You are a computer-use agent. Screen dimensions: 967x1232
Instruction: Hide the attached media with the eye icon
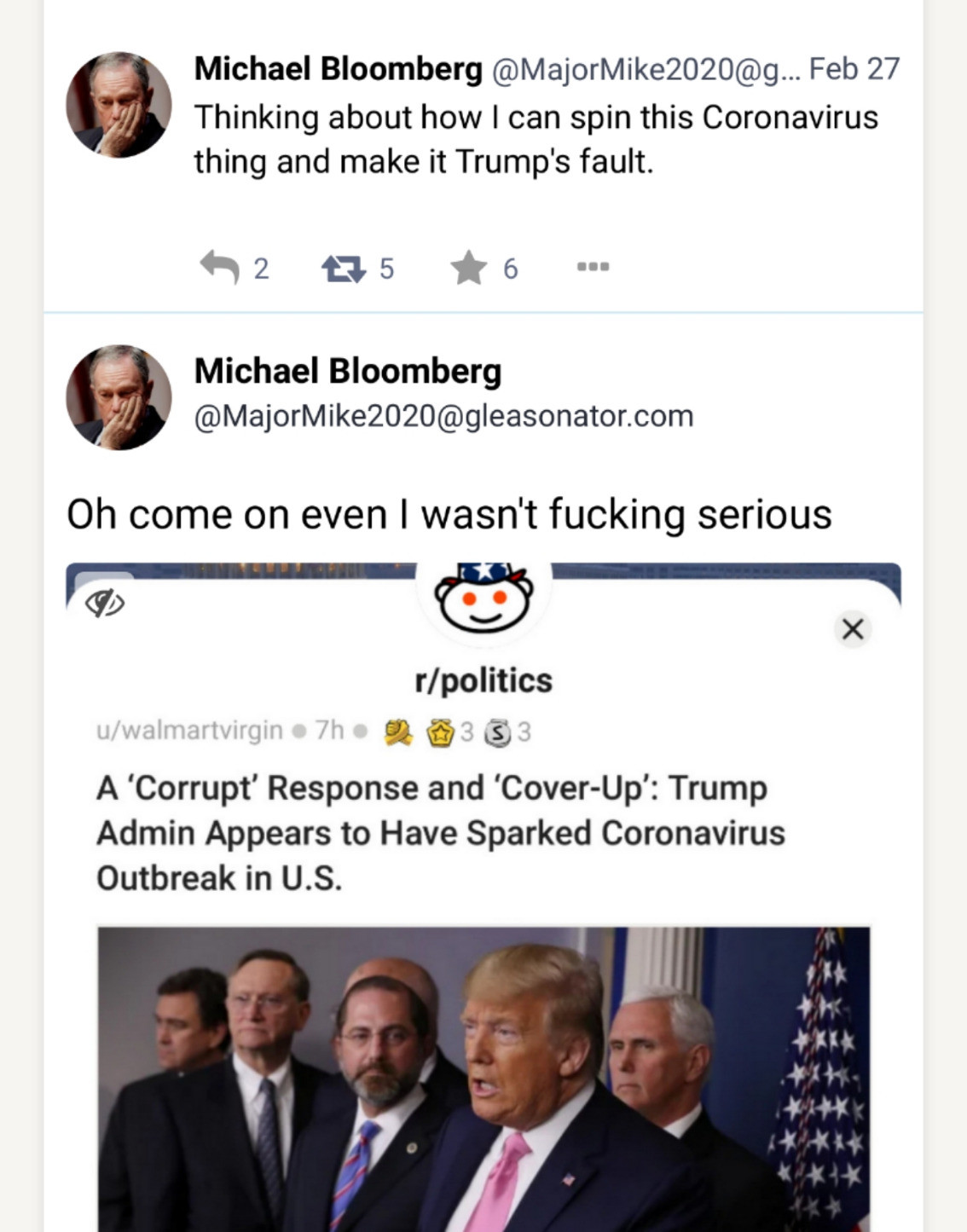pyautogui.click(x=104, y=604)
